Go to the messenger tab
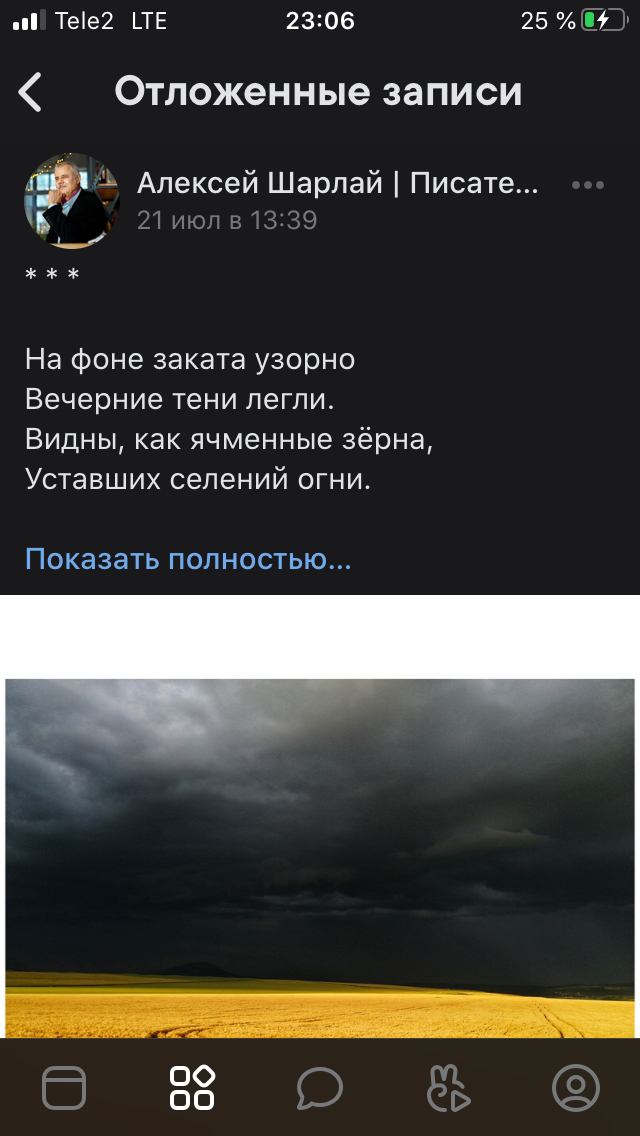The image size is (640, 1136). pyautogui.click(x=320, y=1088)
